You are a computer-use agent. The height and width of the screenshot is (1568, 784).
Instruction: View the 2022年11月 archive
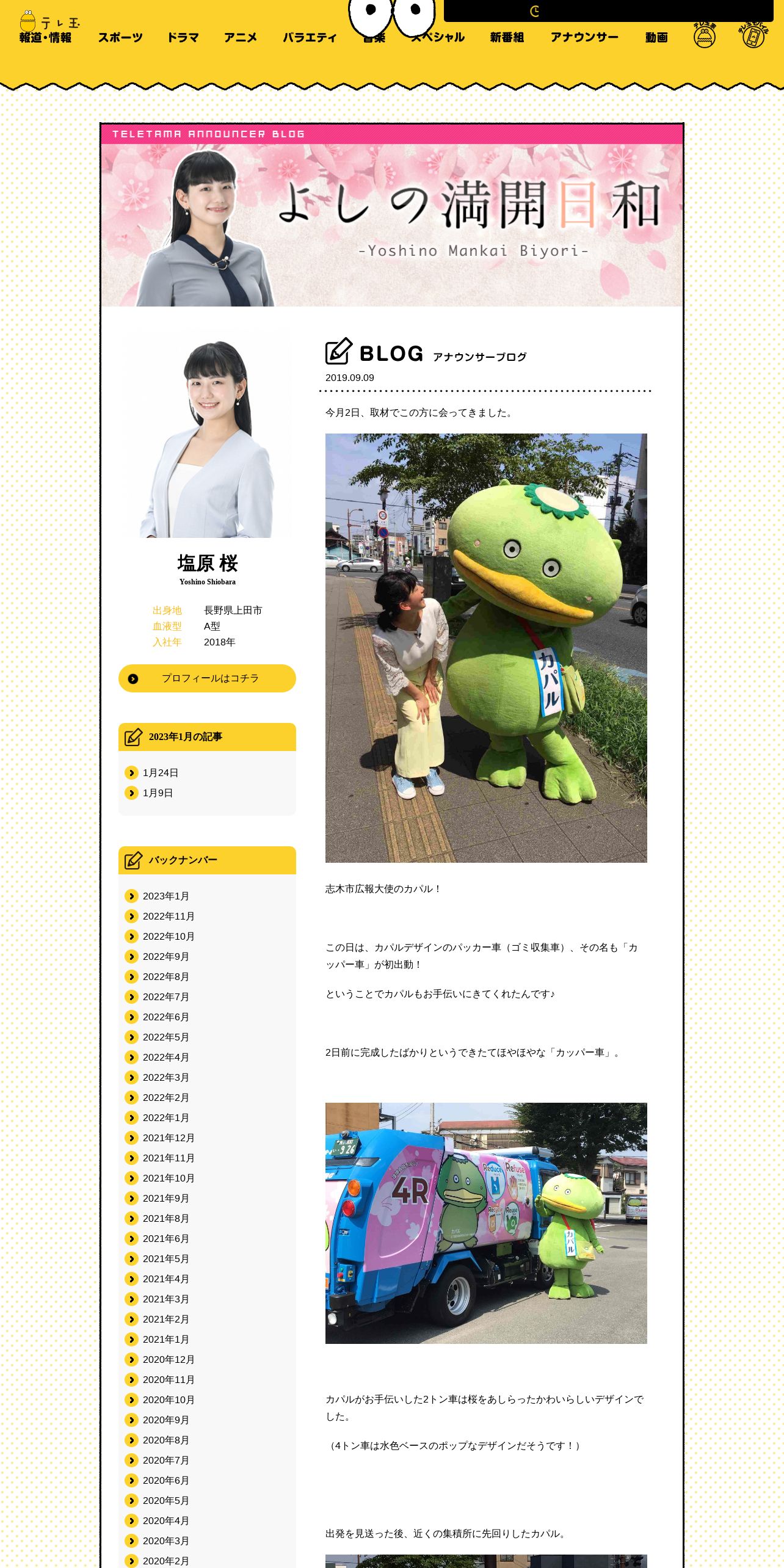(168, 916)
